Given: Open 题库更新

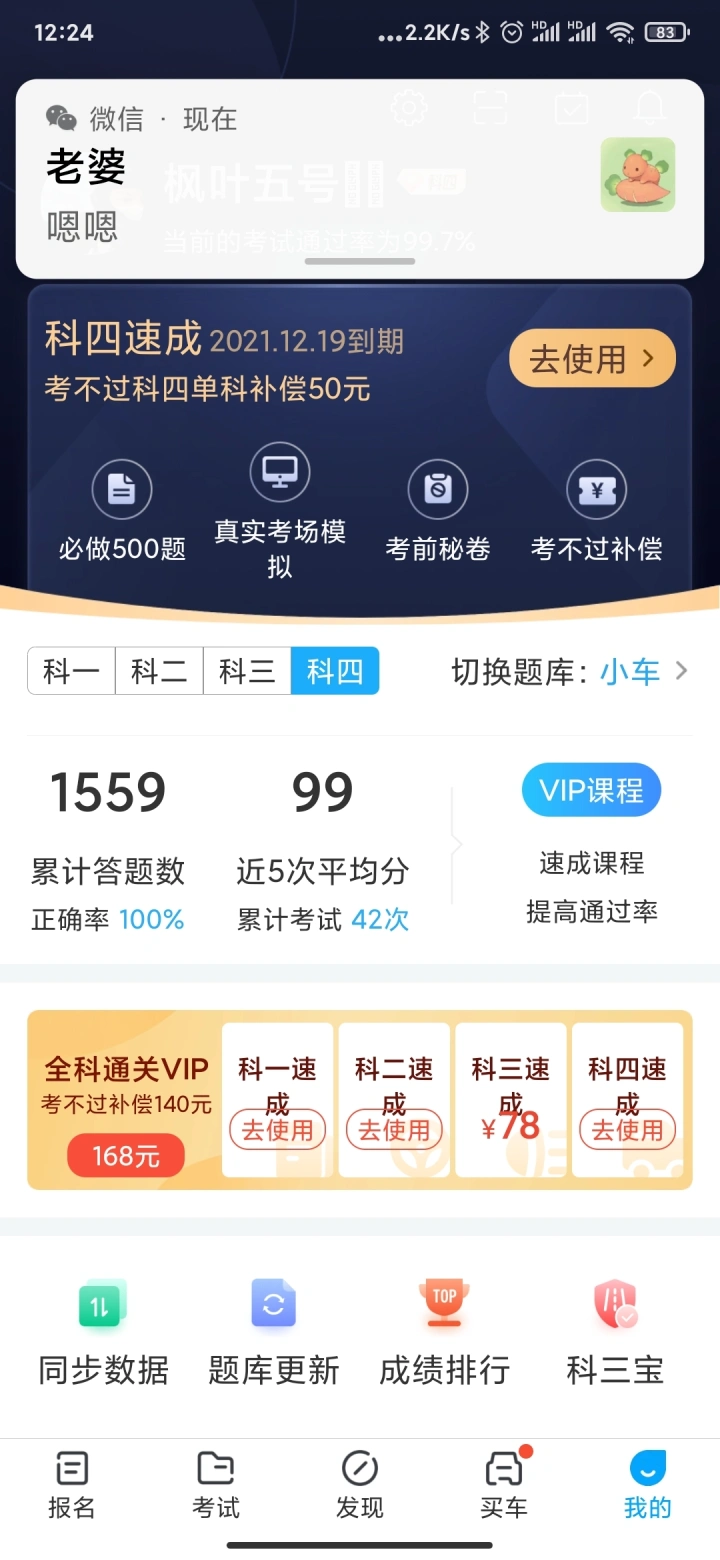Looking at the screenshot, I should 274,1332.
